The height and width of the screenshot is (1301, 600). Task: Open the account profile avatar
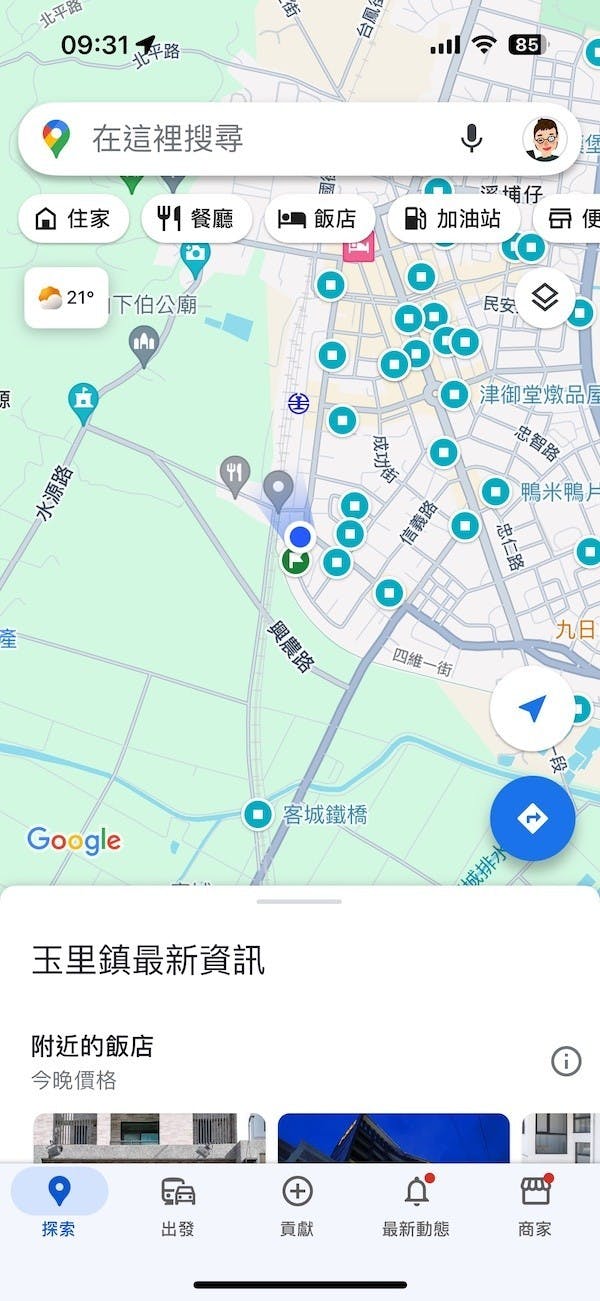[544, 139]
